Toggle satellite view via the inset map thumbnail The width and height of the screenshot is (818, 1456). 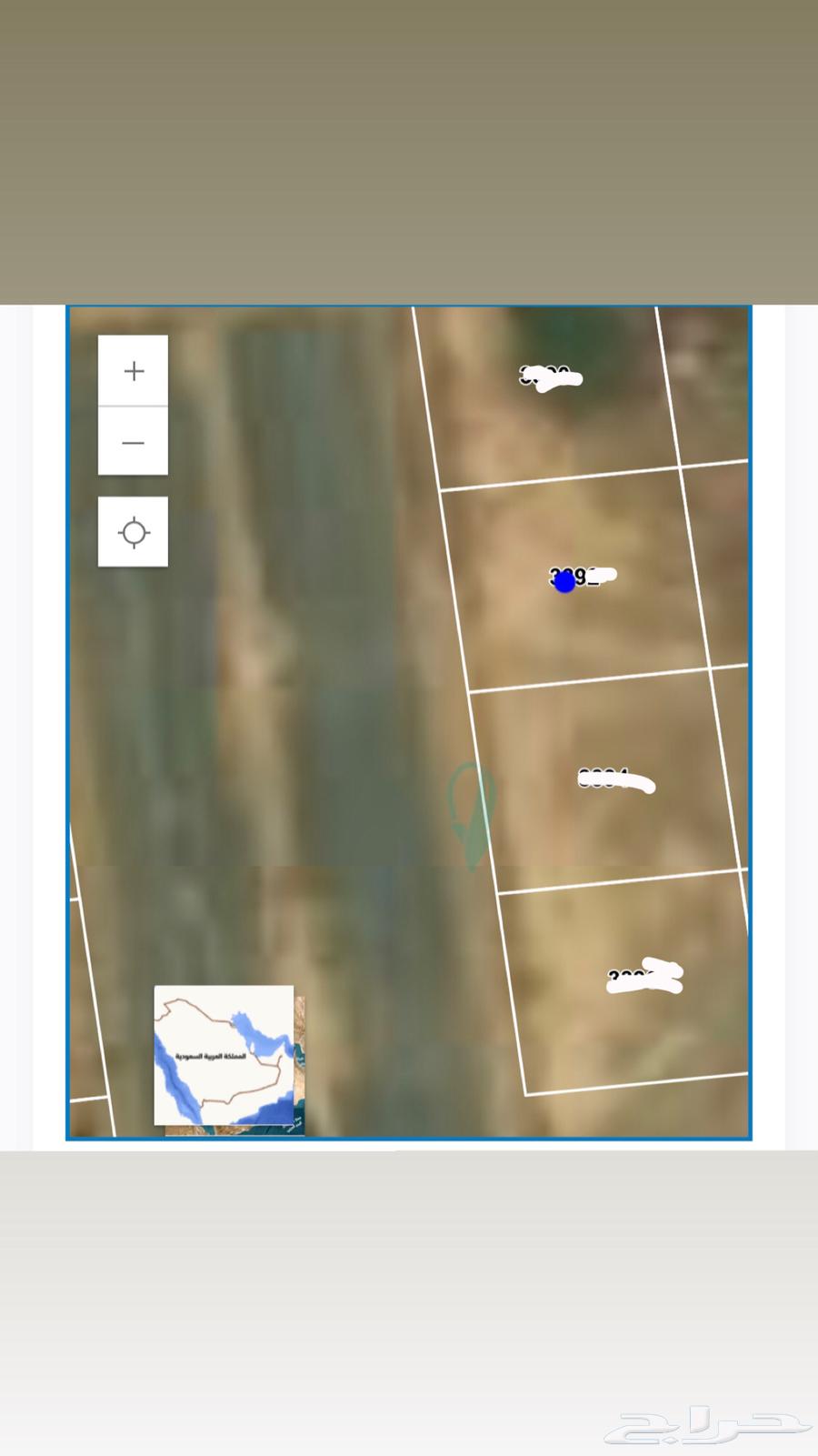(x=225, y=1059)
